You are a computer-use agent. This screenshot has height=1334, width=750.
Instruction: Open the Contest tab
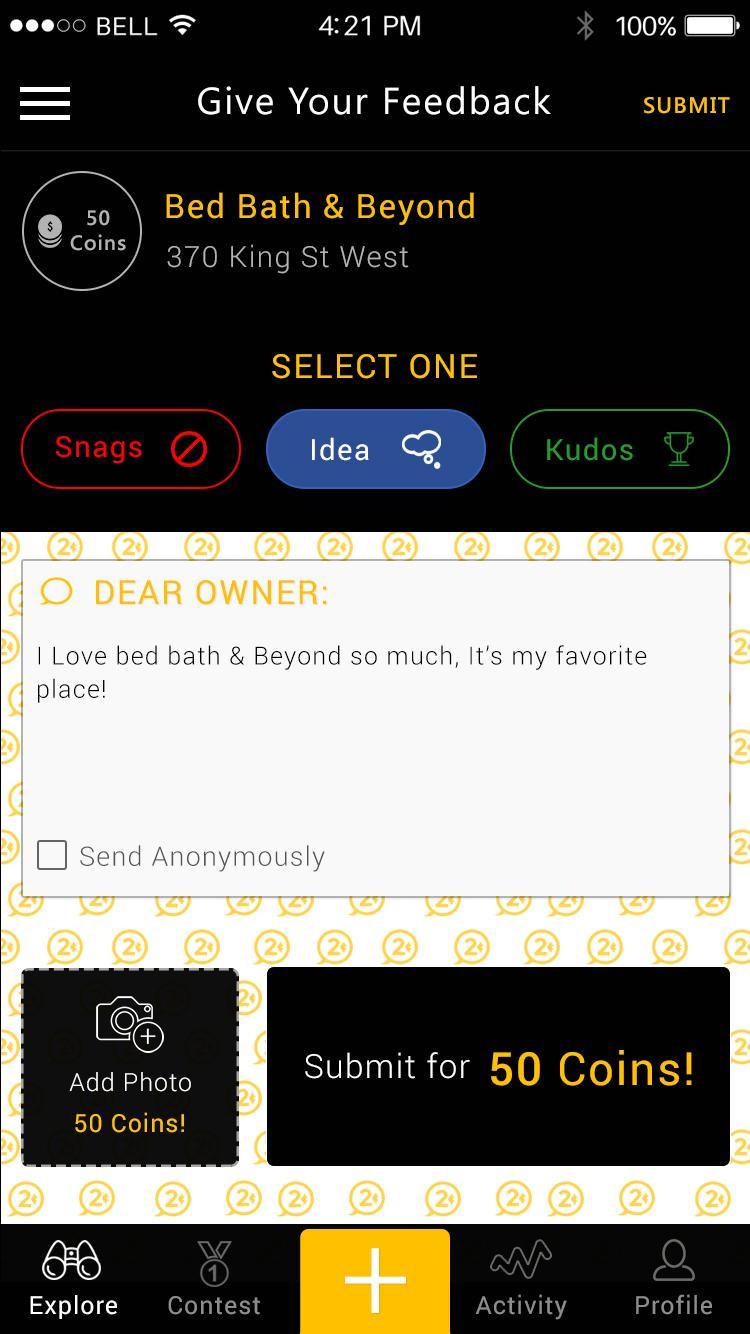click(214, 1280)
